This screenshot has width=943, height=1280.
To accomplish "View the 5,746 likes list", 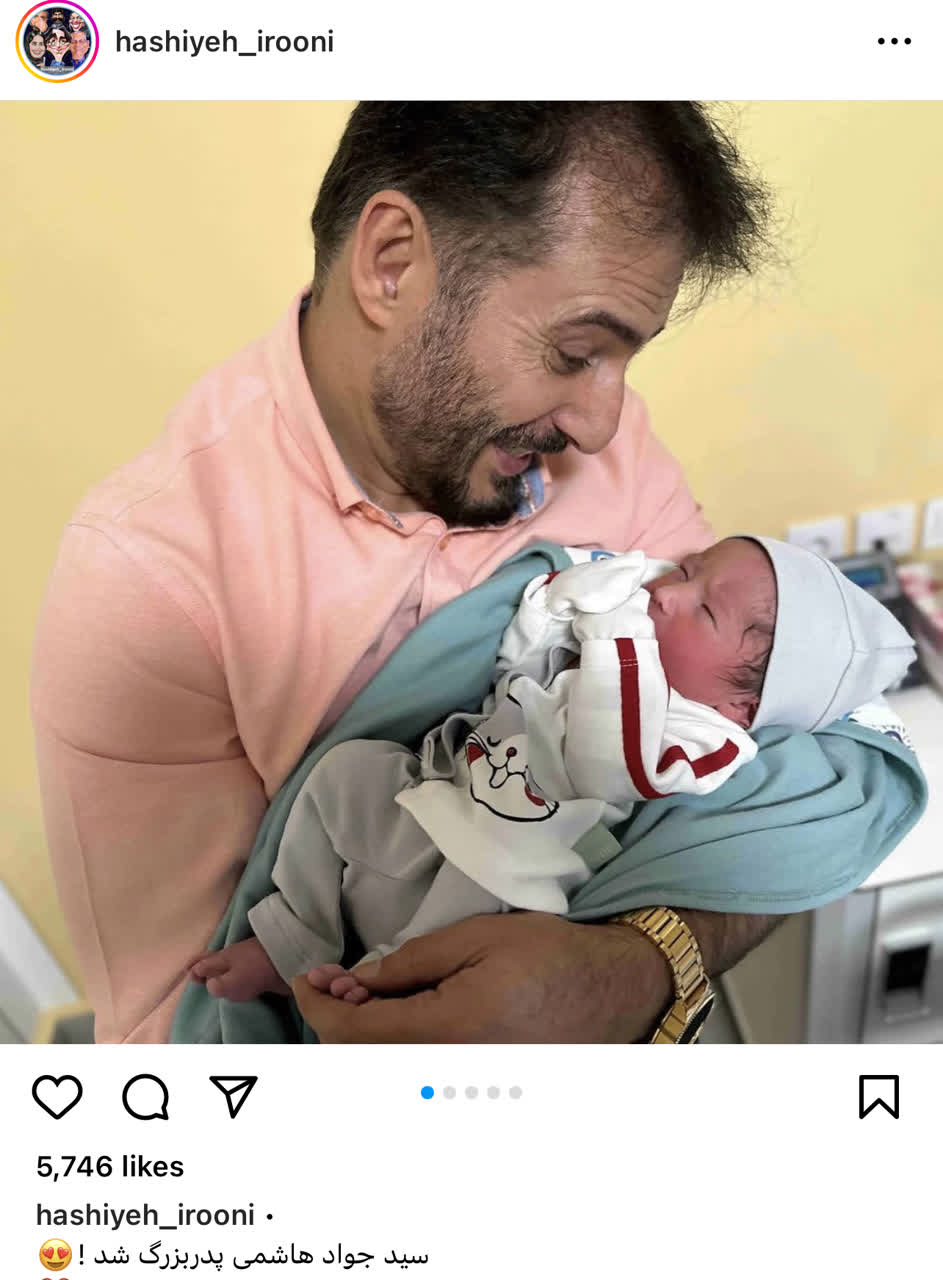I will coord(110,1166).
